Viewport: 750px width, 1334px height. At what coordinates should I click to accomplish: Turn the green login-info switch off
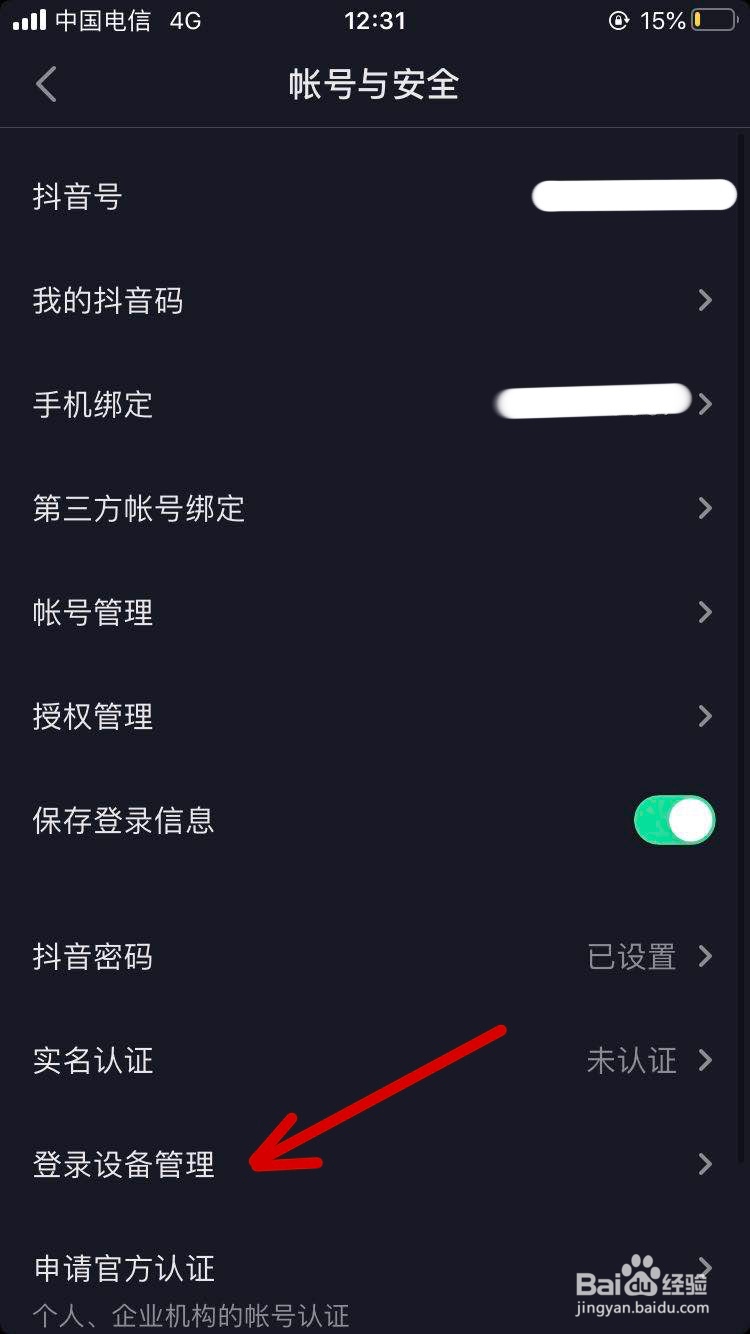pos(675,820)
